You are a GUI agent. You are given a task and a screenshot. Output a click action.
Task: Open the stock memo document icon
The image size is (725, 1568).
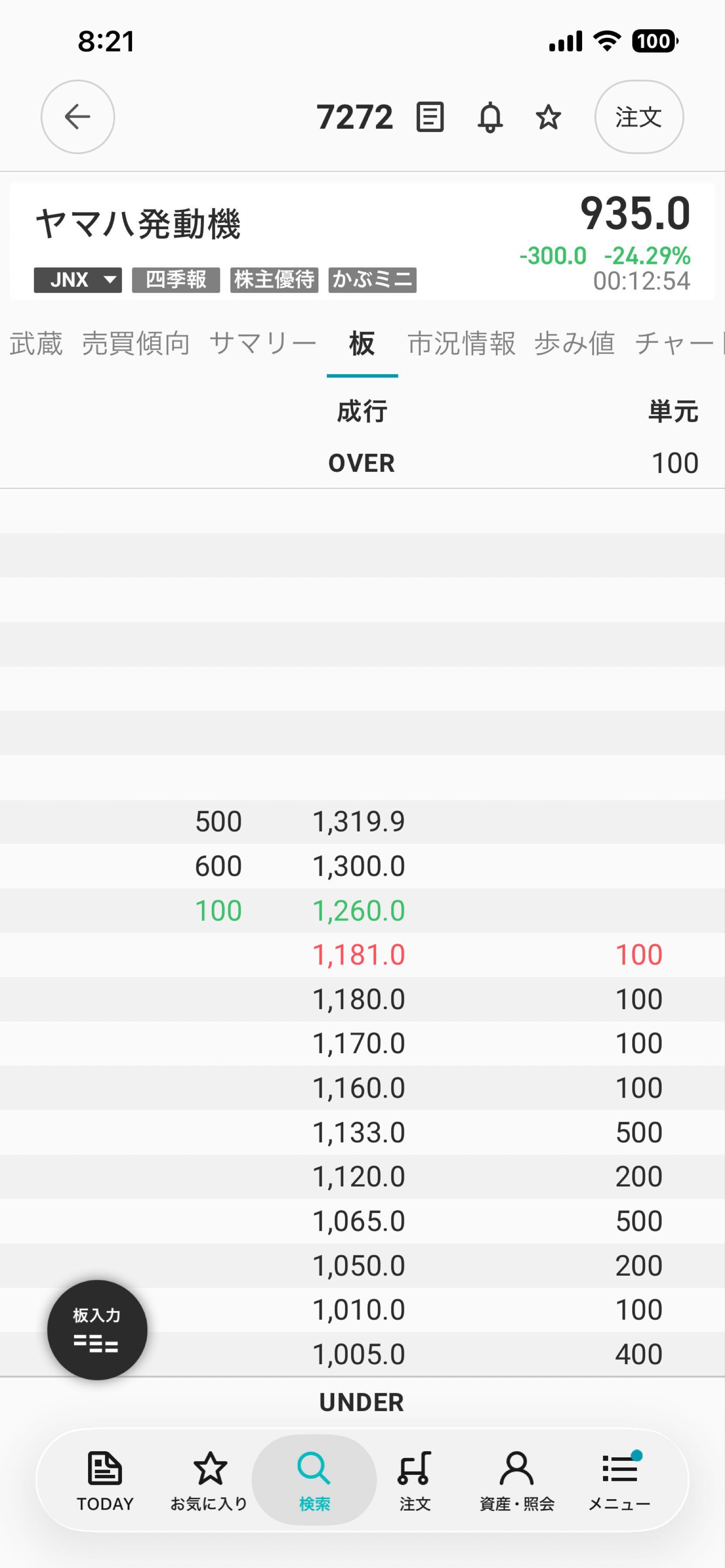tap(430, 117)
